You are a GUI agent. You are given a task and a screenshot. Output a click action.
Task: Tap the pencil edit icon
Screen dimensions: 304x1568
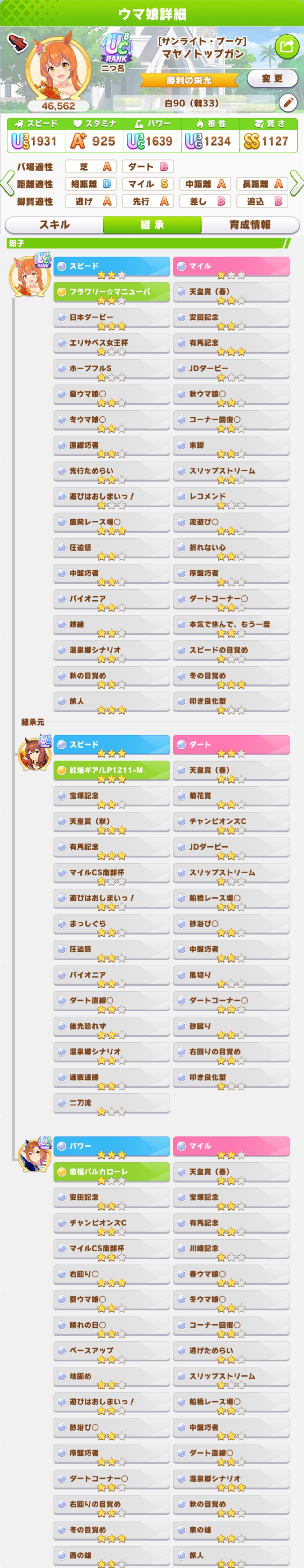tap(287, 102)
